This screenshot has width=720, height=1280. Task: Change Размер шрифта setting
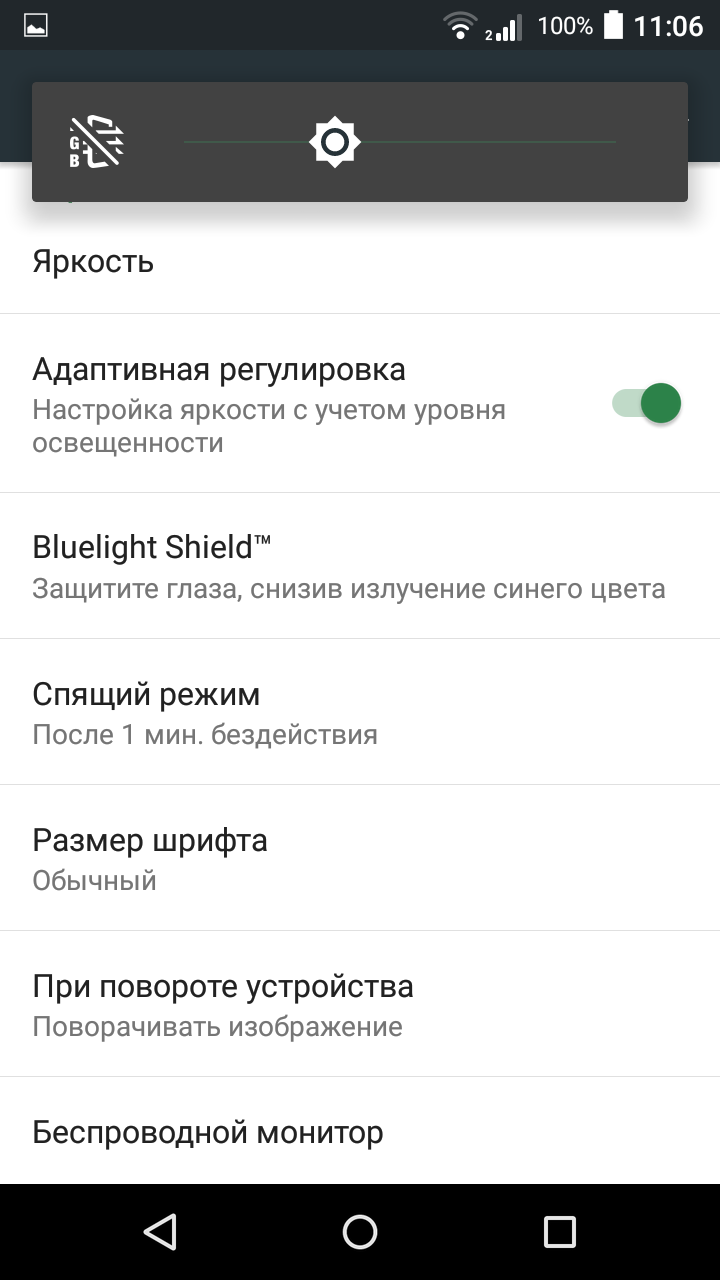point(360,858)
